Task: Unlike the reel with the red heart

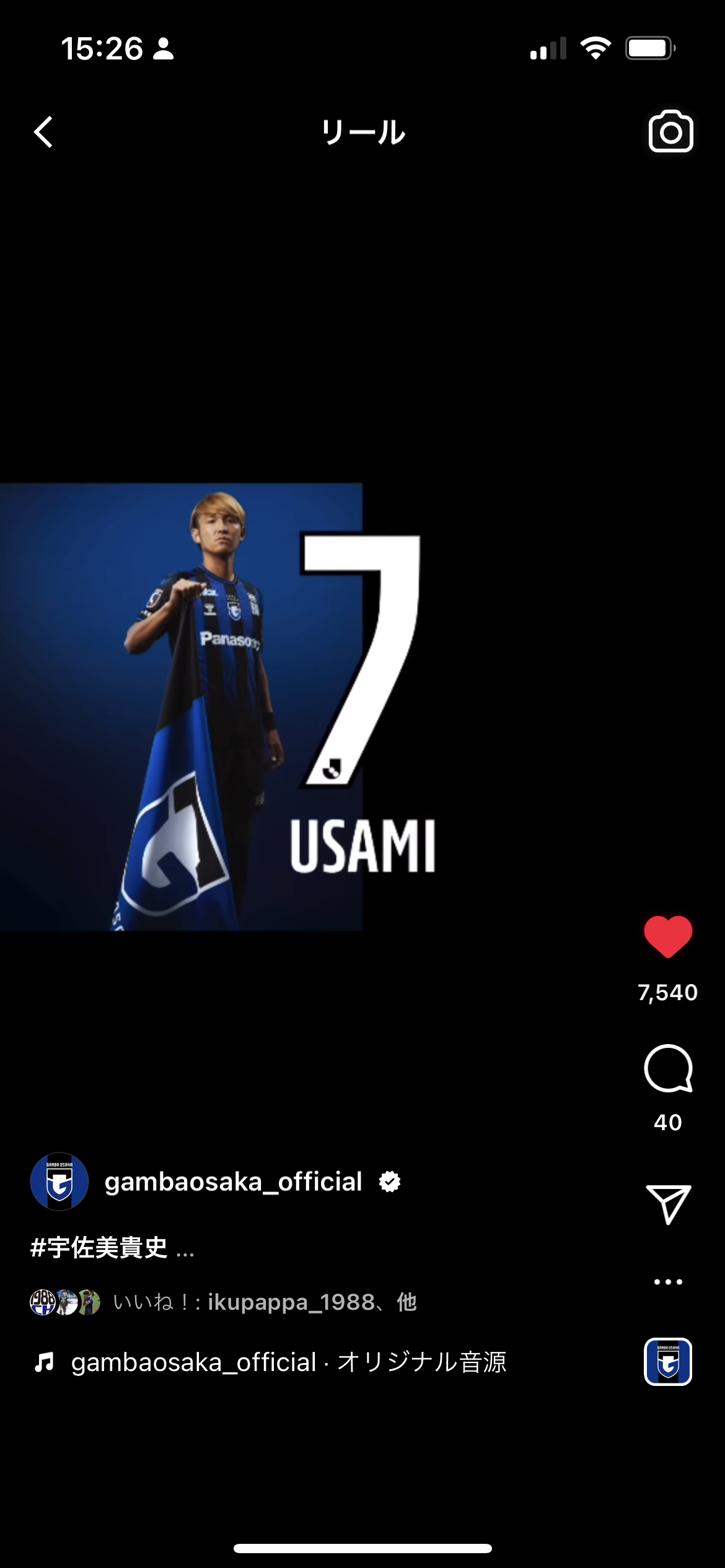Action: tap(668, 936)
